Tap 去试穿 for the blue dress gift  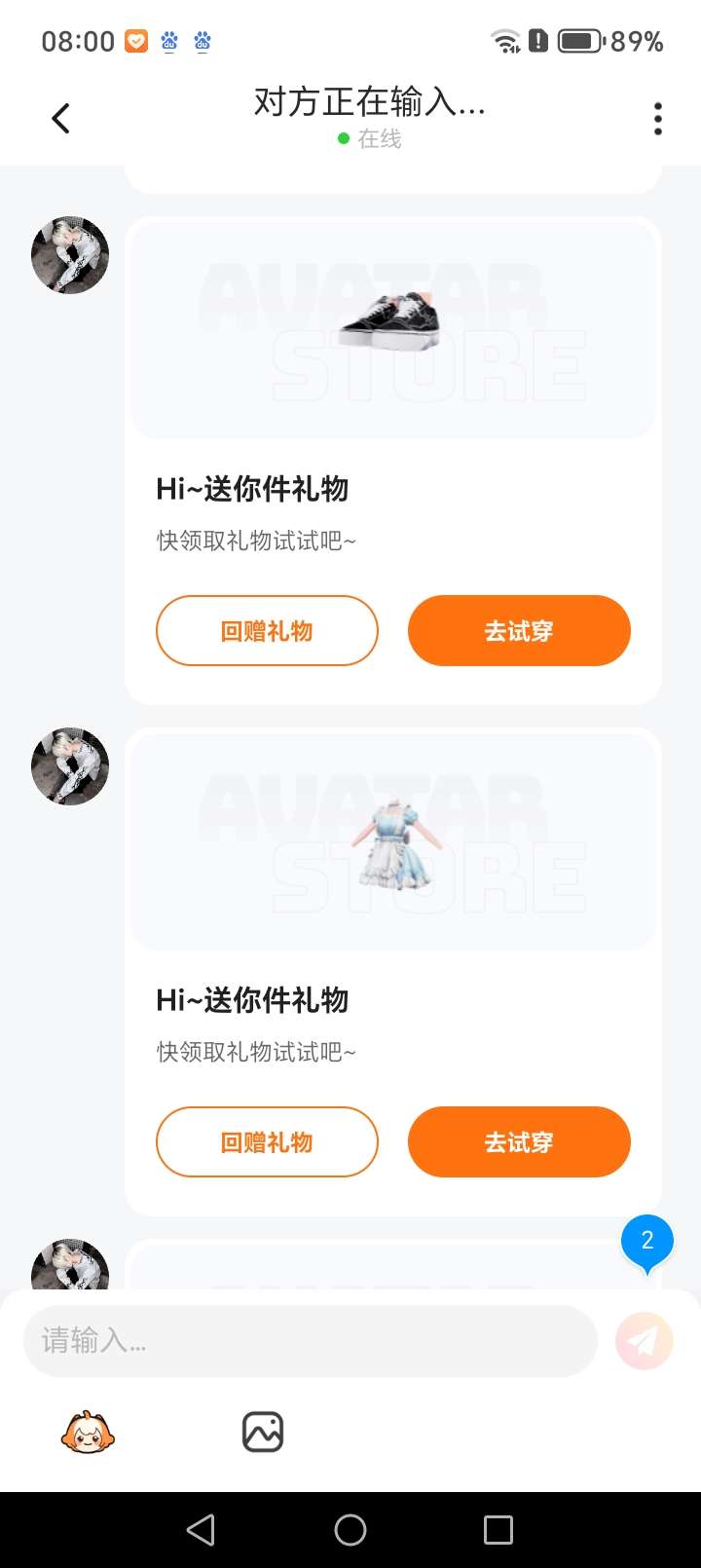coord(519,1142)
